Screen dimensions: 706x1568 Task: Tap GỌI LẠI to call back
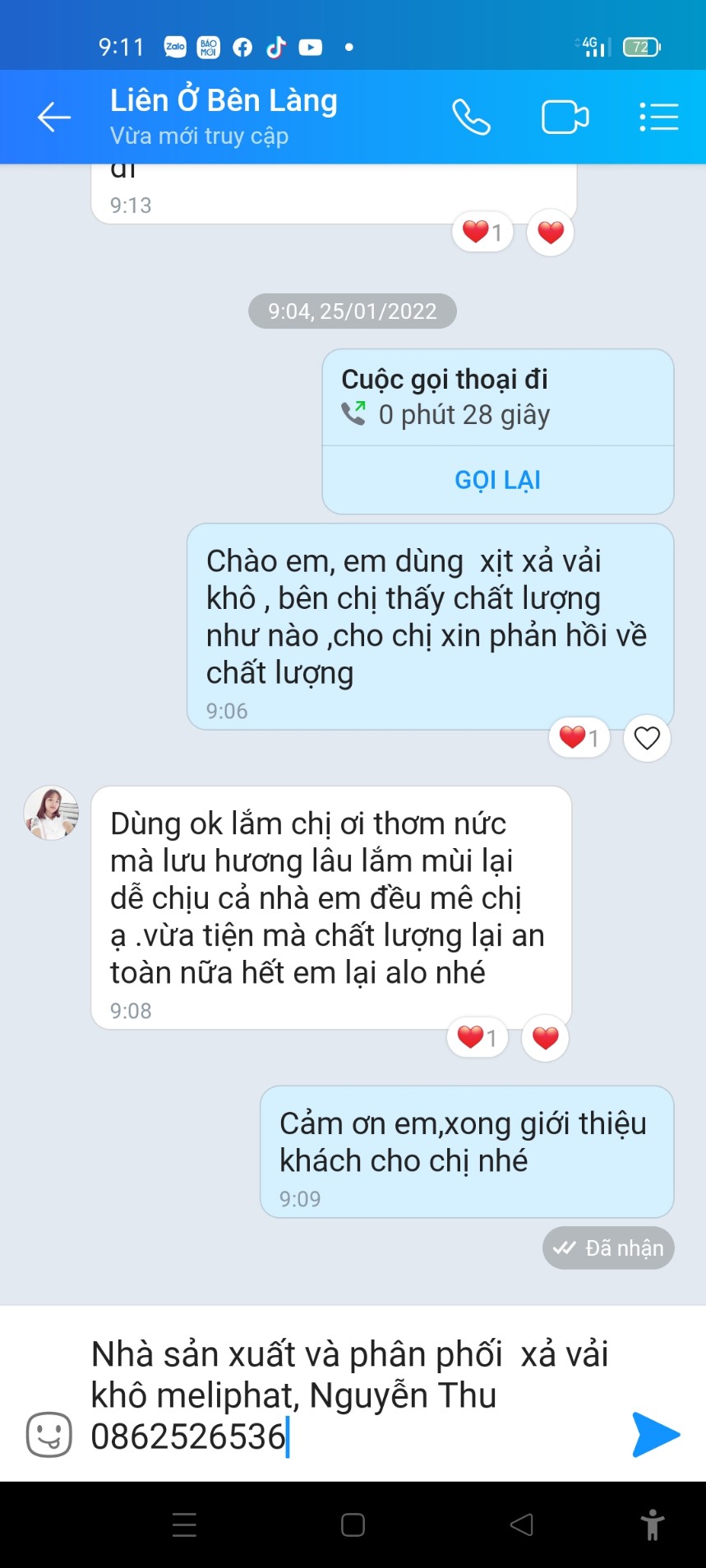pyautogui.click(x=497, y=480)
